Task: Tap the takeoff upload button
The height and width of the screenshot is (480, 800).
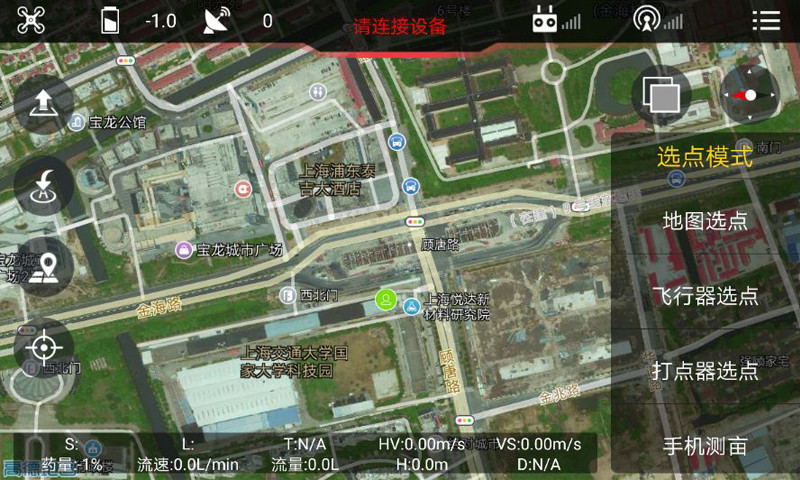Action: coord(43,104)
